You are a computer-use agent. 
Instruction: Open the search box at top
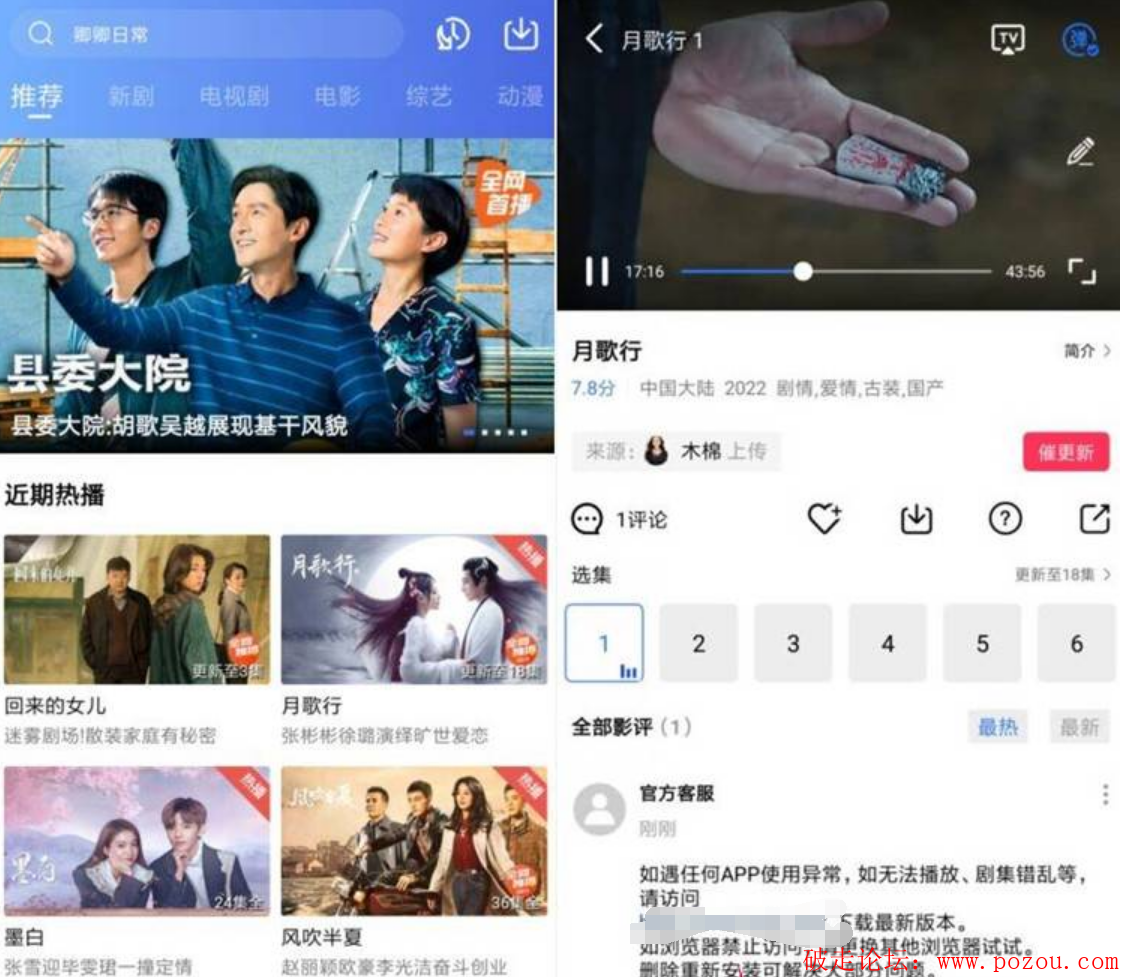[205, 35]
